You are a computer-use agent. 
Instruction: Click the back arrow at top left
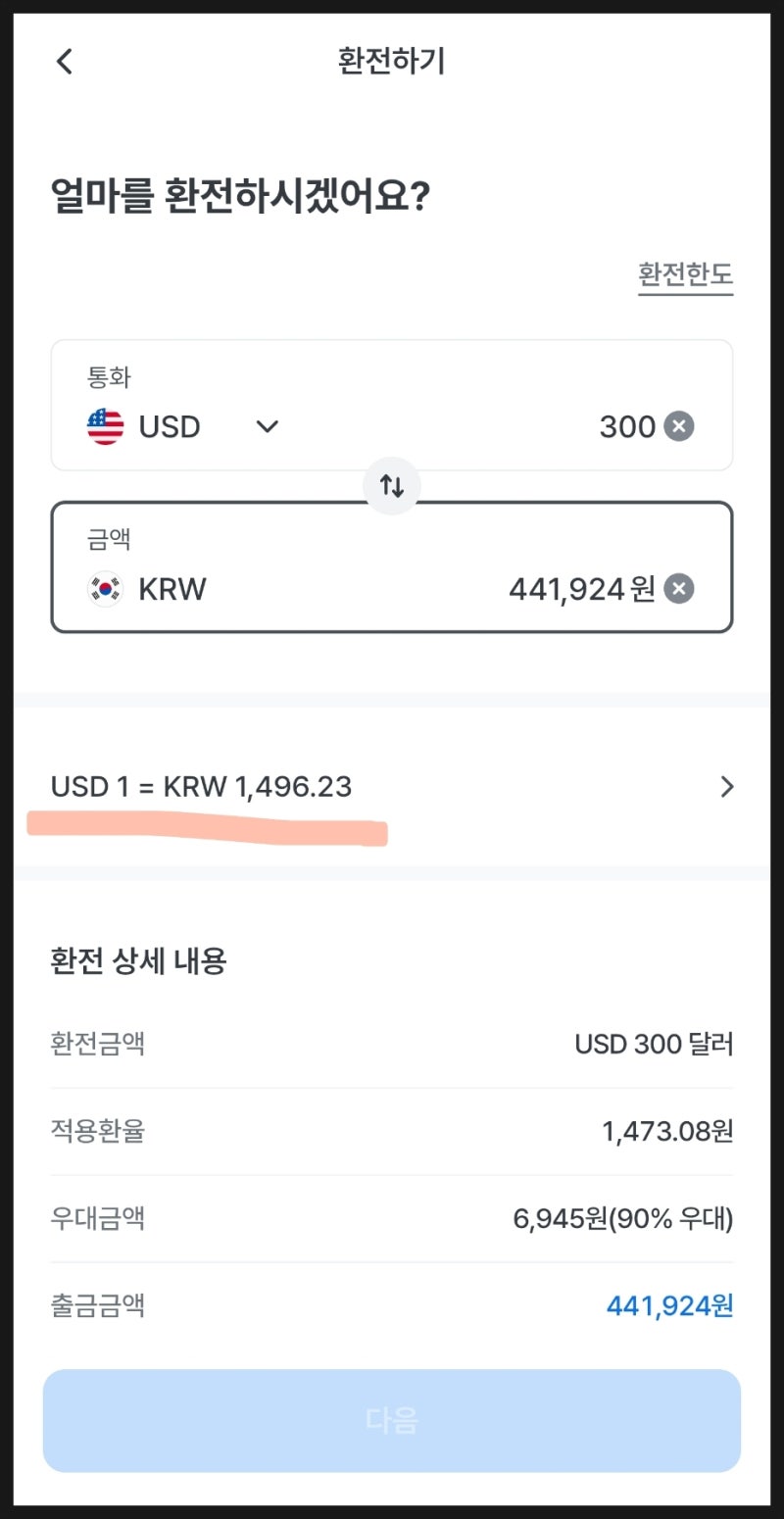(65, 61)
